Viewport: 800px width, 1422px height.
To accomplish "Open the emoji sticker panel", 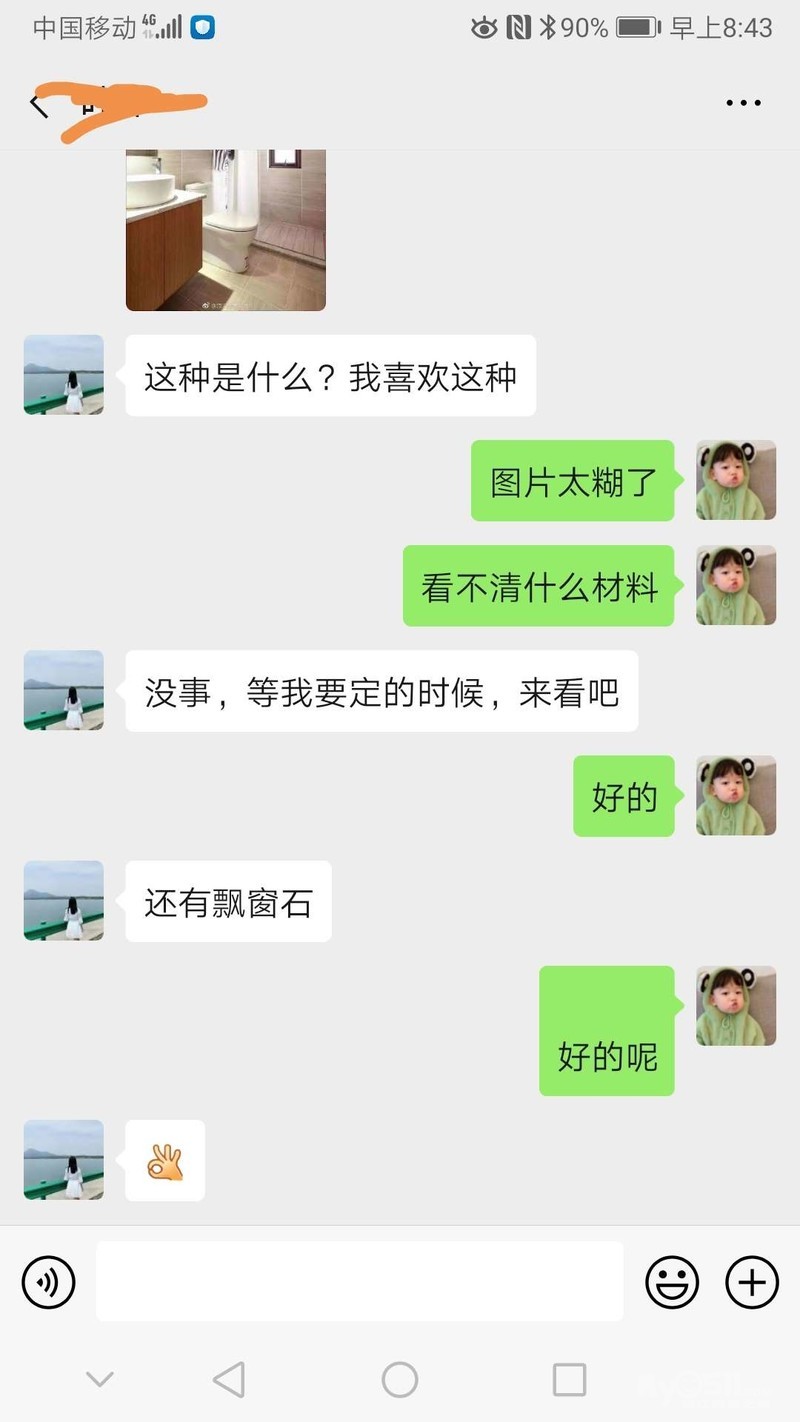I will [x=672, y=1281].
